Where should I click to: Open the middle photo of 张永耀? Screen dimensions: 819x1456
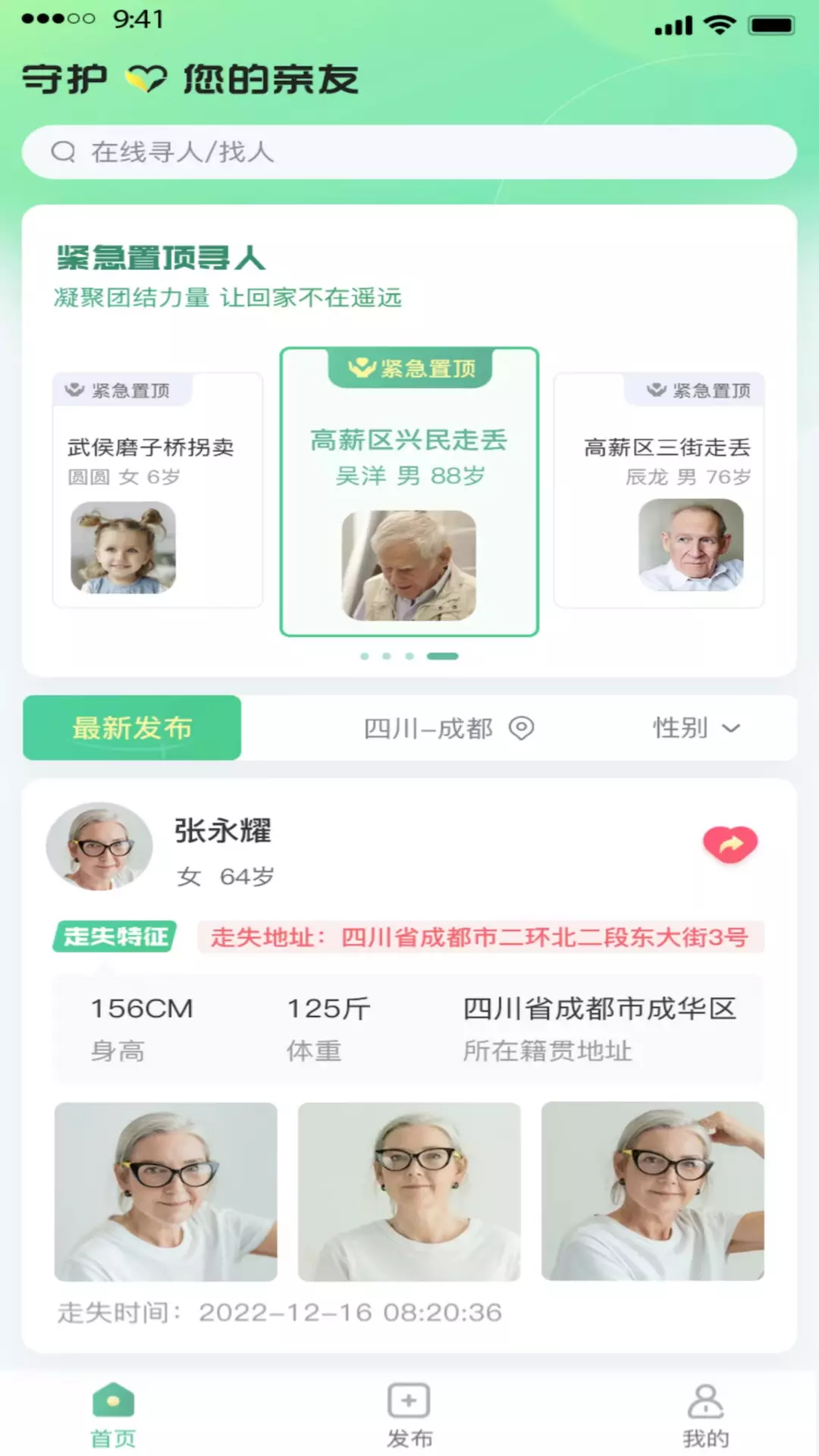point(409,1192)
